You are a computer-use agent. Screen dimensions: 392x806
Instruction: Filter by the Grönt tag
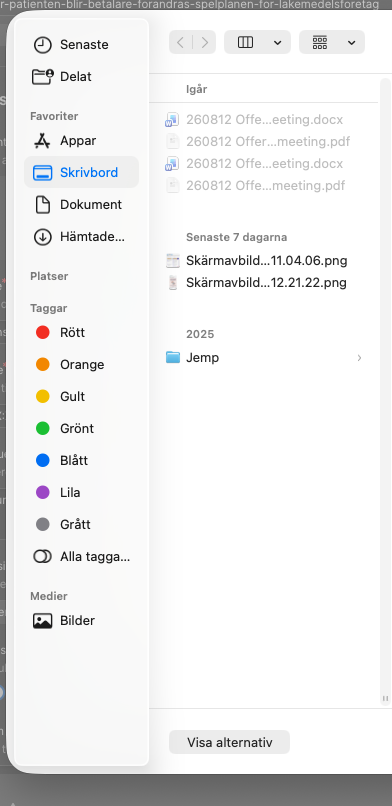click(81, 428)
